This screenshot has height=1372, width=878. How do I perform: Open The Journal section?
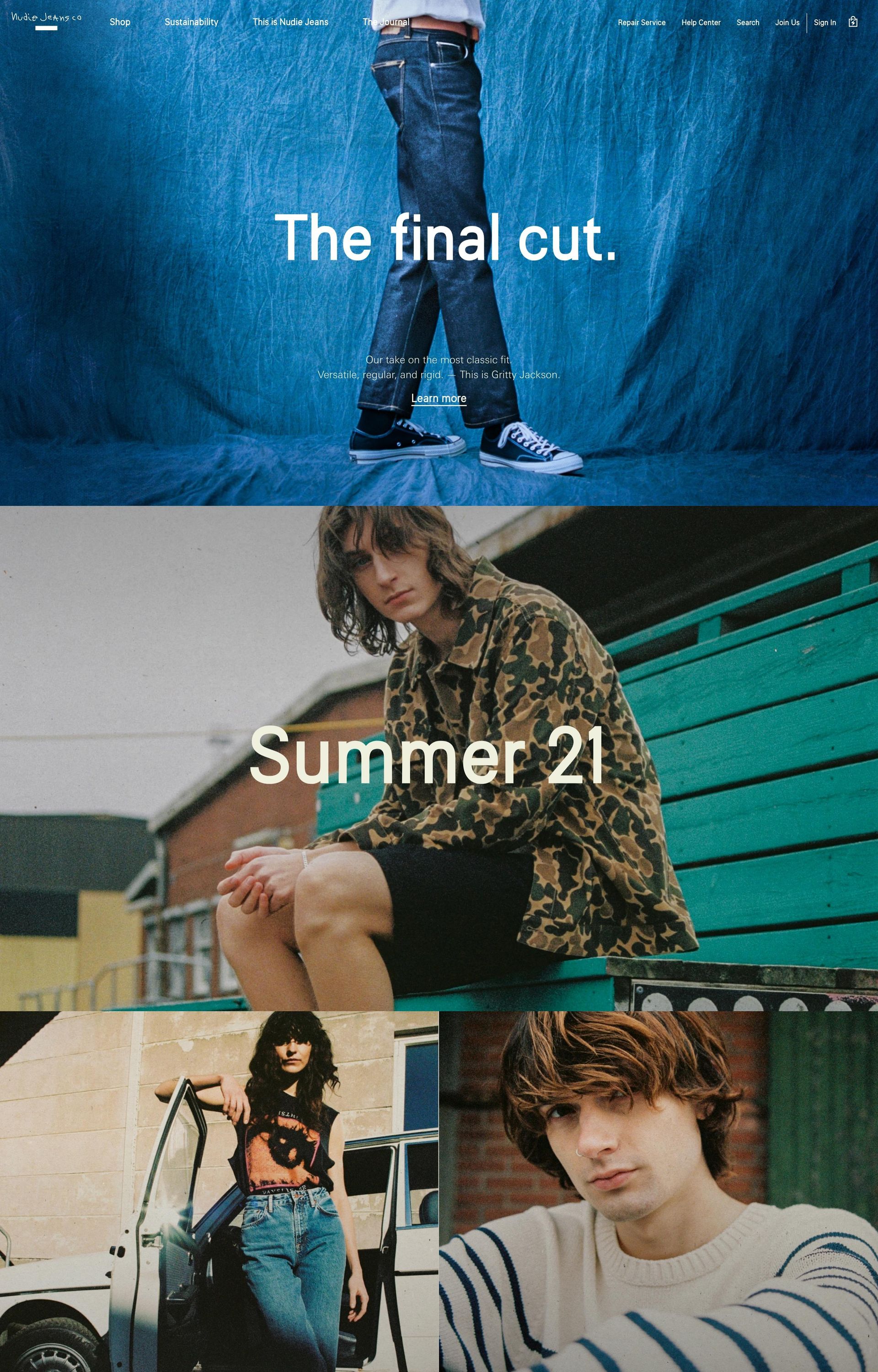385,22
